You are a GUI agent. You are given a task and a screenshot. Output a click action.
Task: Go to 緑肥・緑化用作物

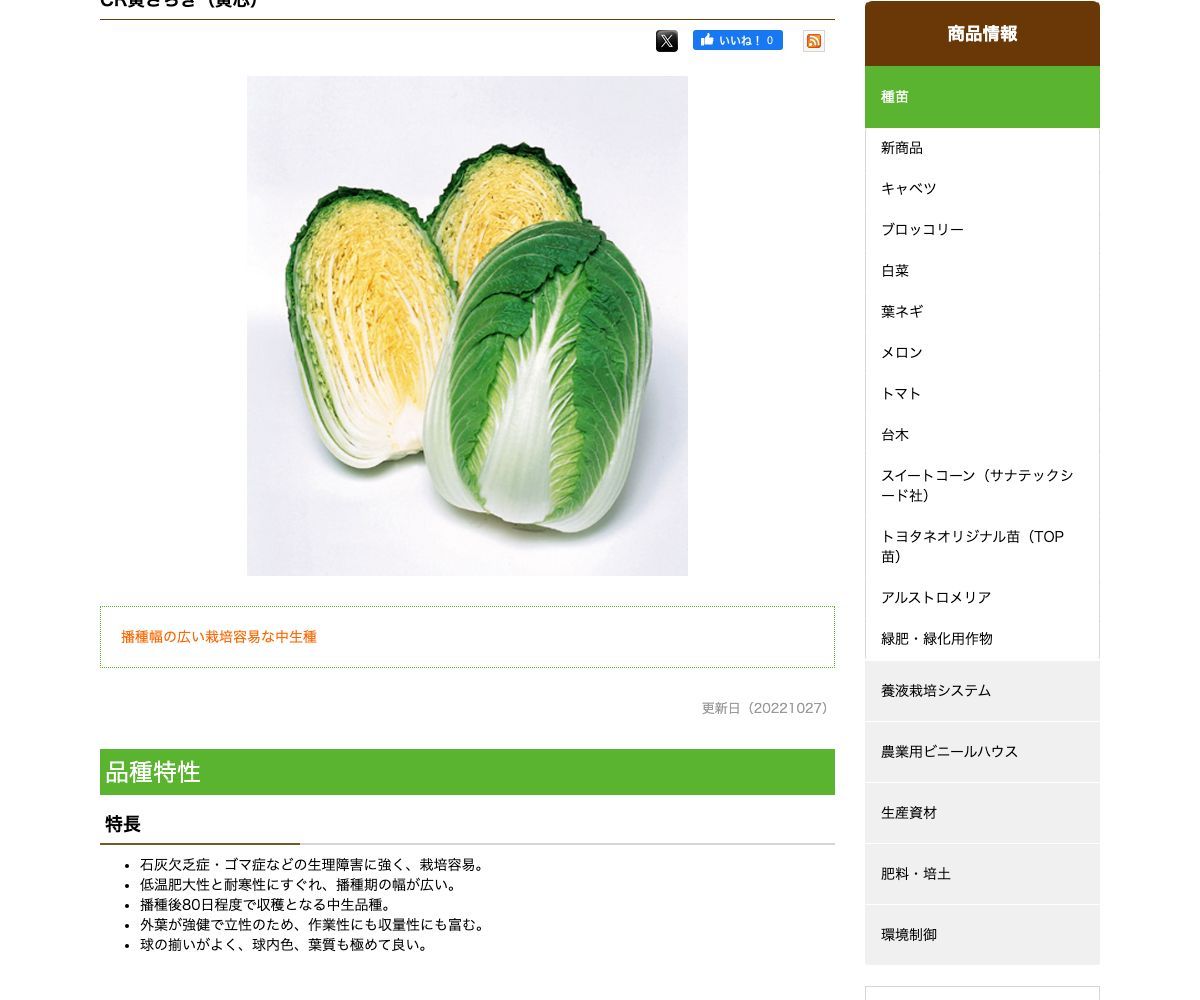click(x=937, y=639)
